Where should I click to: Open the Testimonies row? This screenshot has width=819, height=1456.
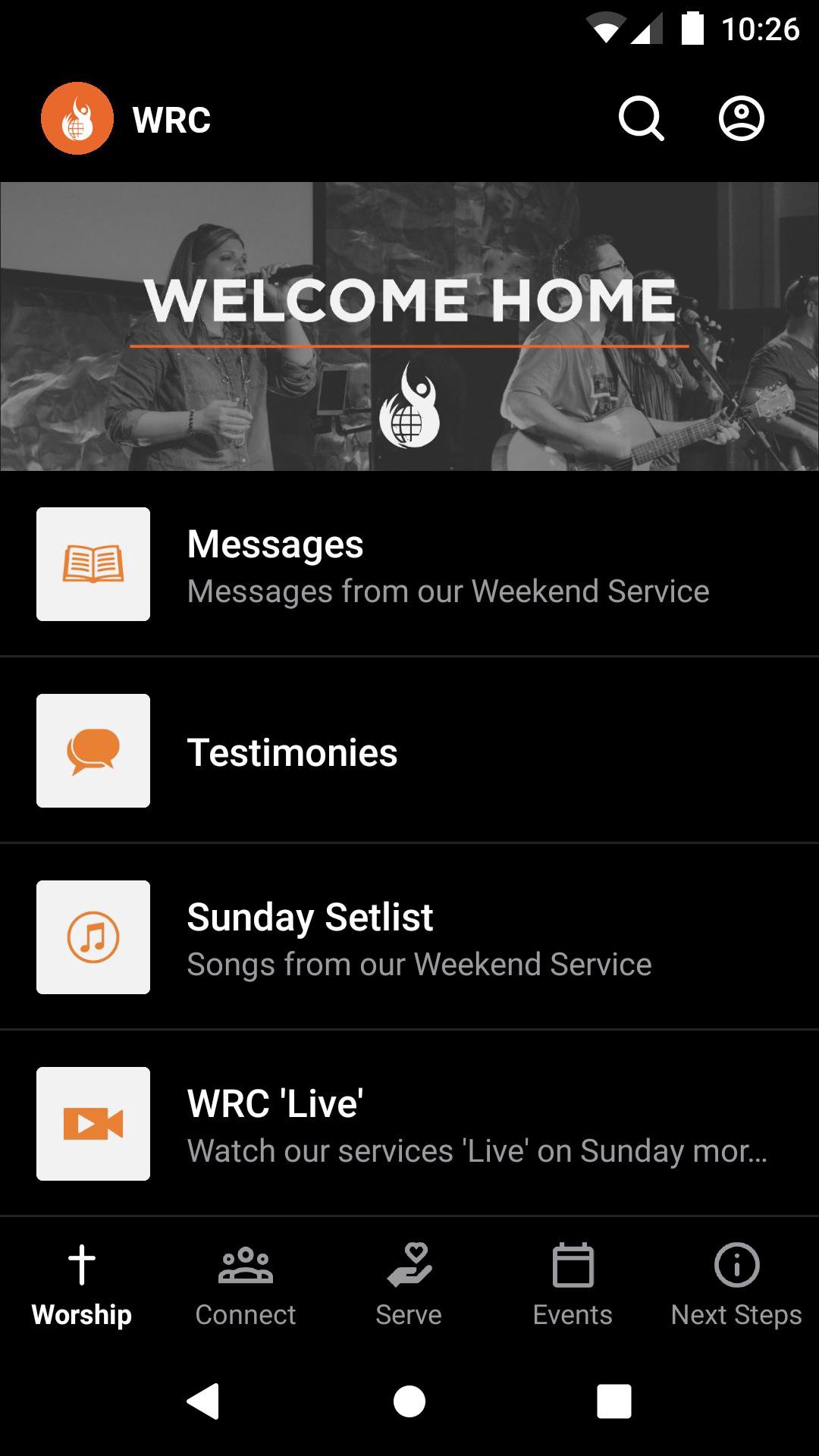coord(409,751)
